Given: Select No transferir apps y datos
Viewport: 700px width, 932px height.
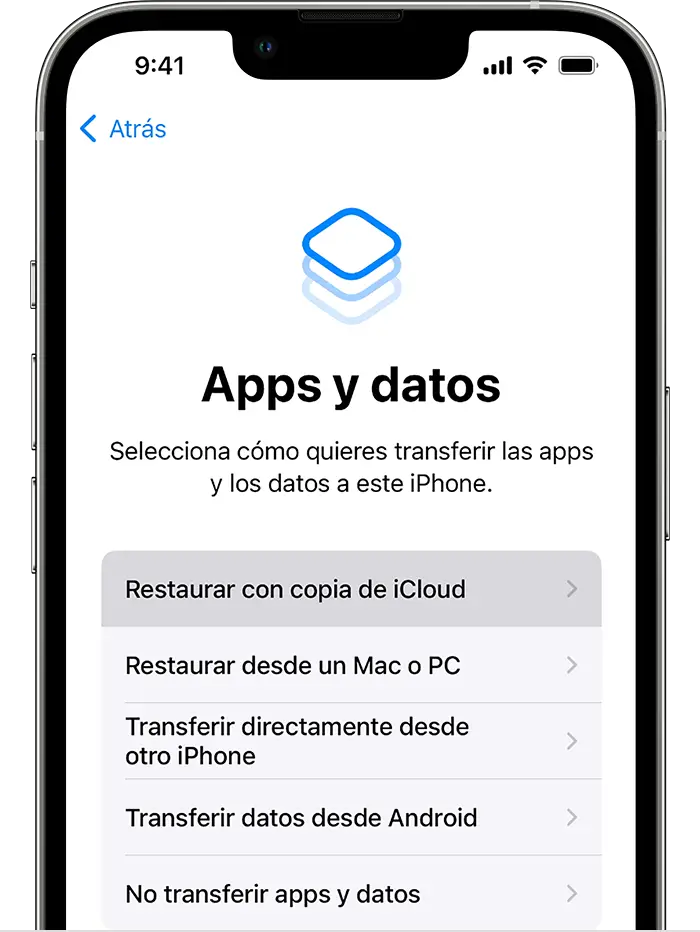Looking at the screenshot, I should tap(350, 893).
